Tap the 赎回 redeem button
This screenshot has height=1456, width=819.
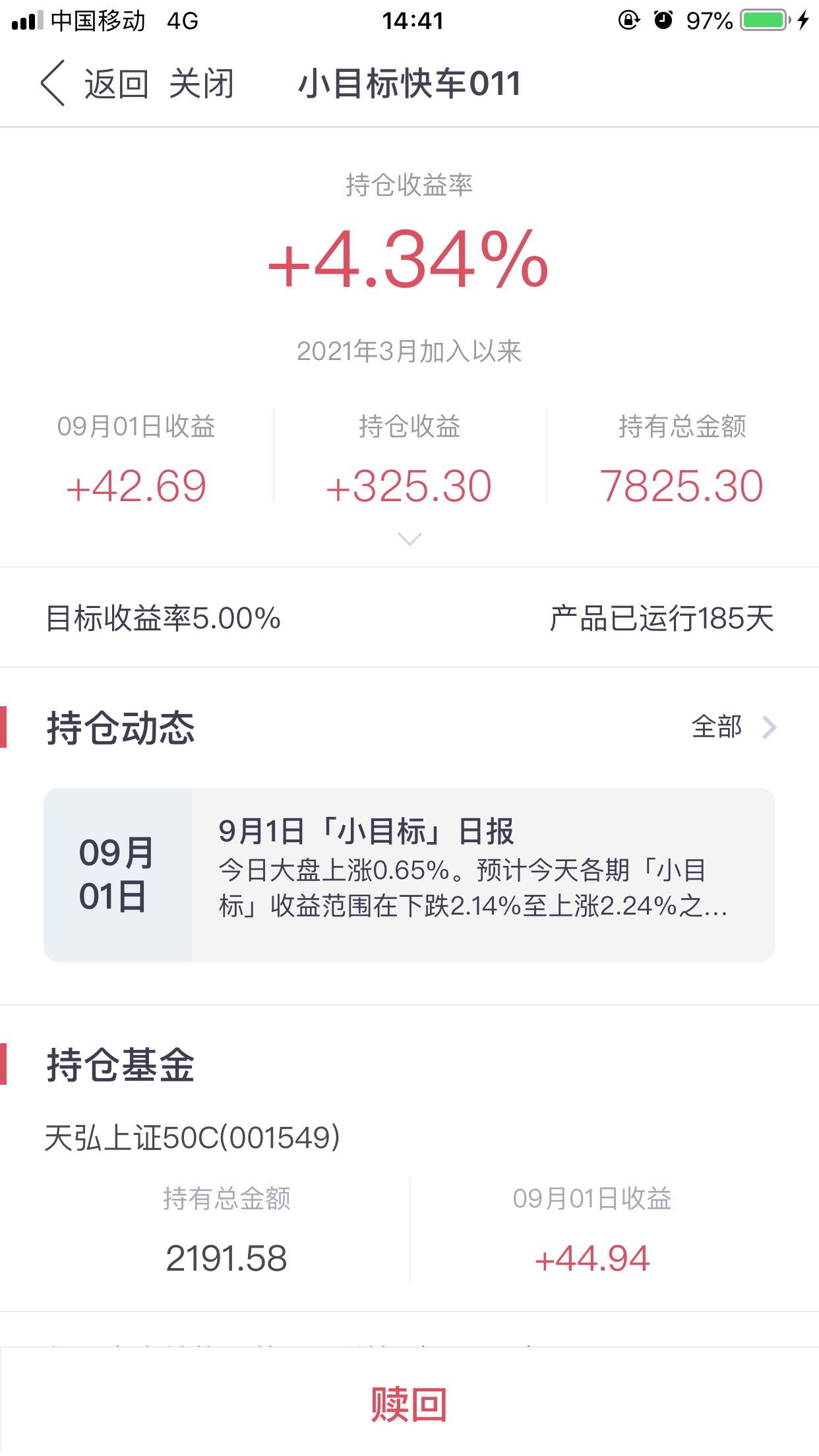(x=409, y=1404)
